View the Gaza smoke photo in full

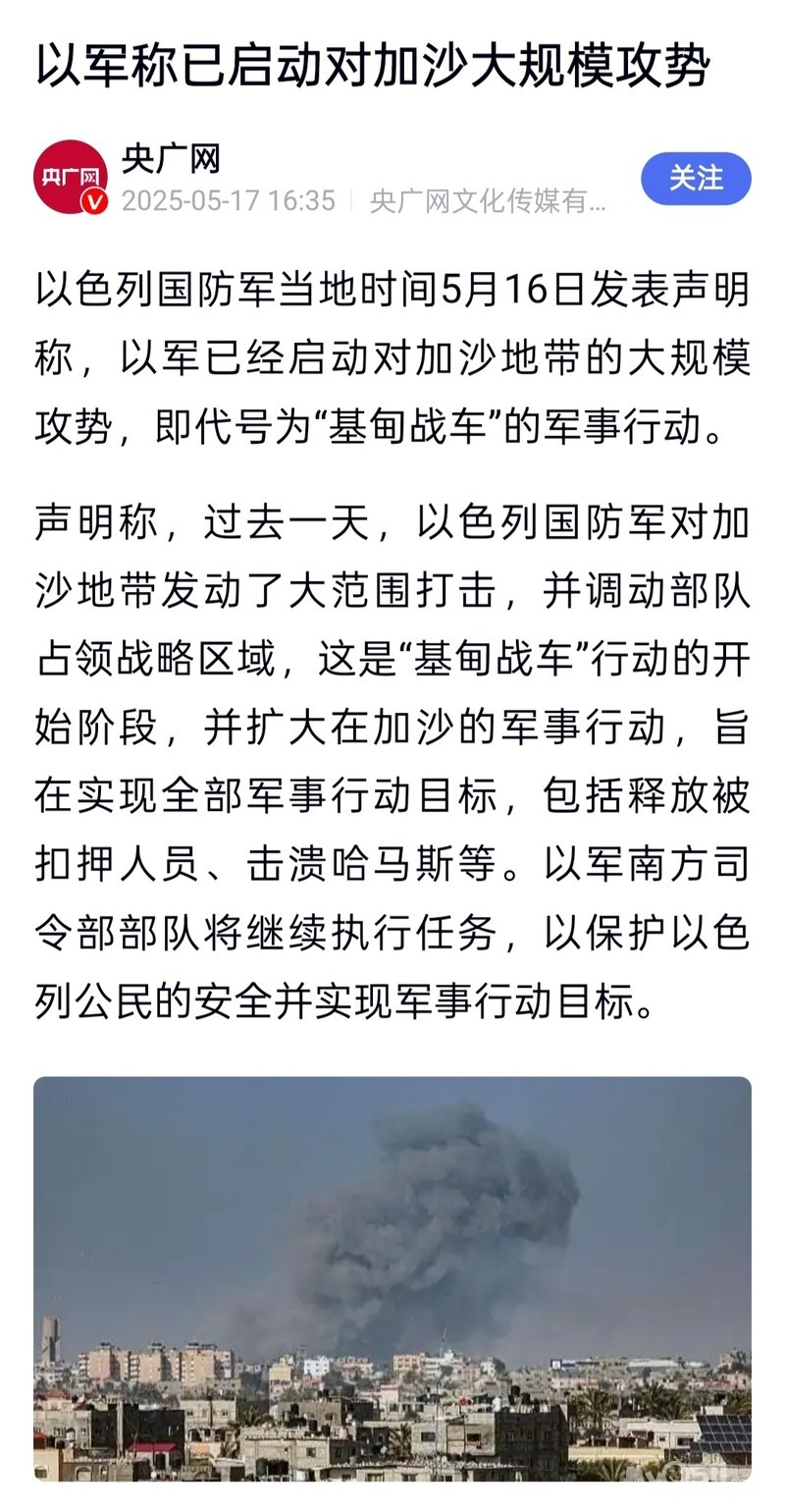[x=392, y=1278]
